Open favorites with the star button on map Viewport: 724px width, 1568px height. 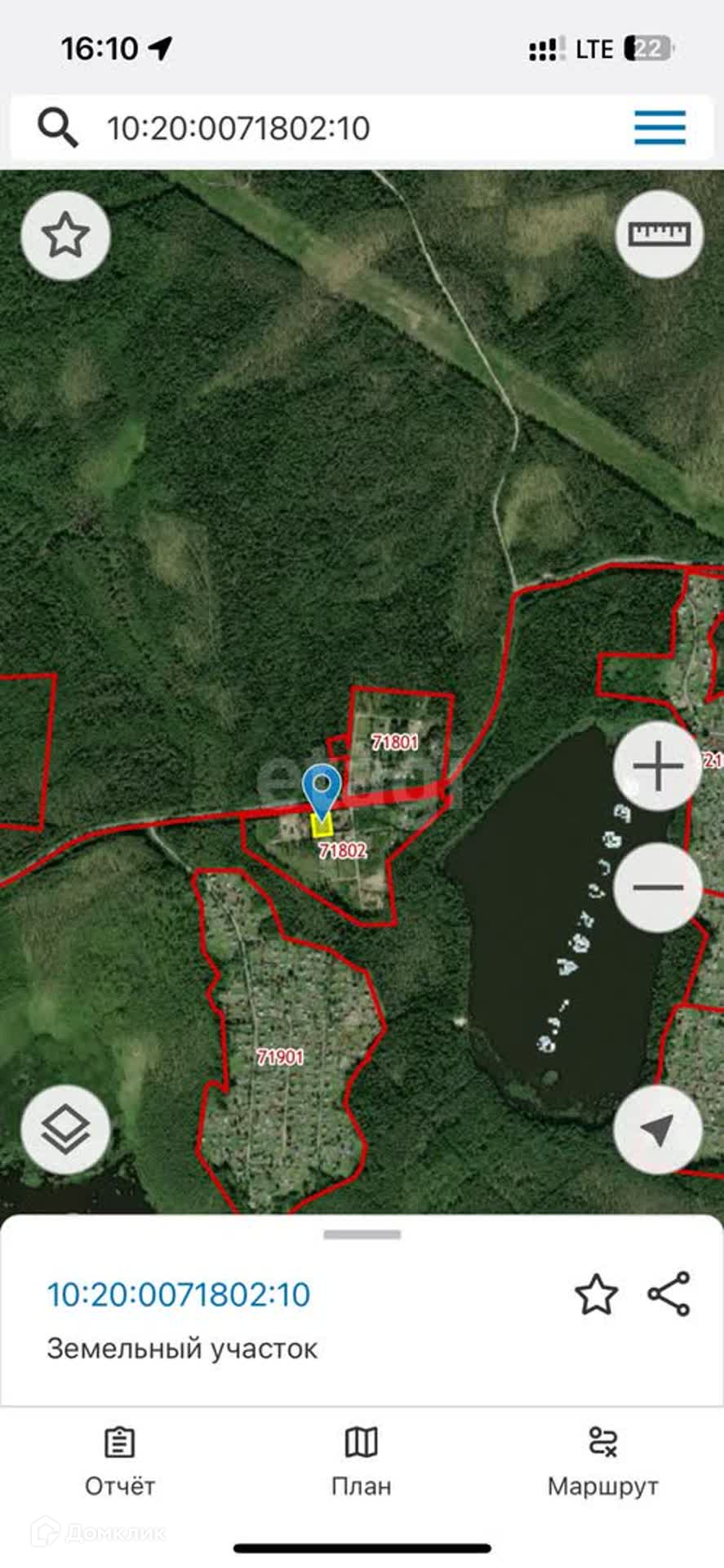[65, 236]
